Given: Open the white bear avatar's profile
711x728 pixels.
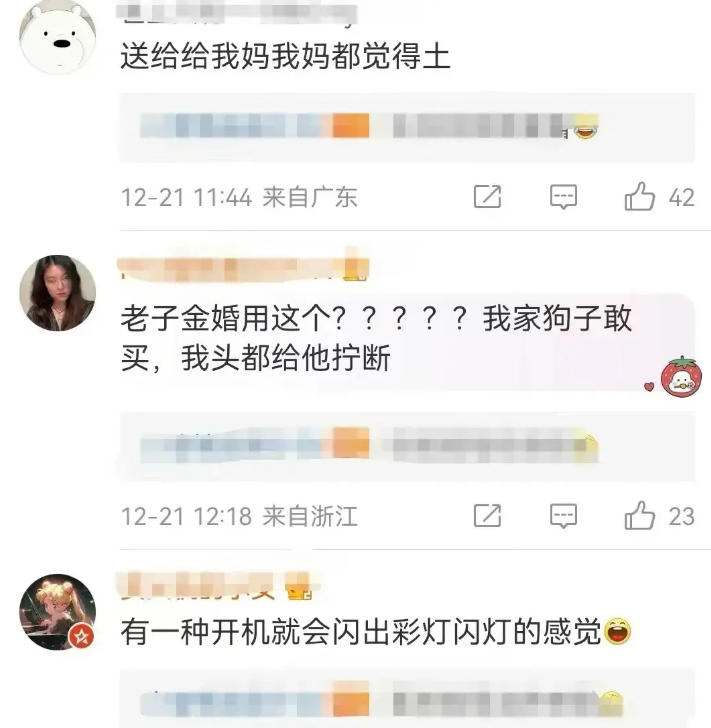Looking at the screenshot, I should pyautogui.click(x=57, y=37).
